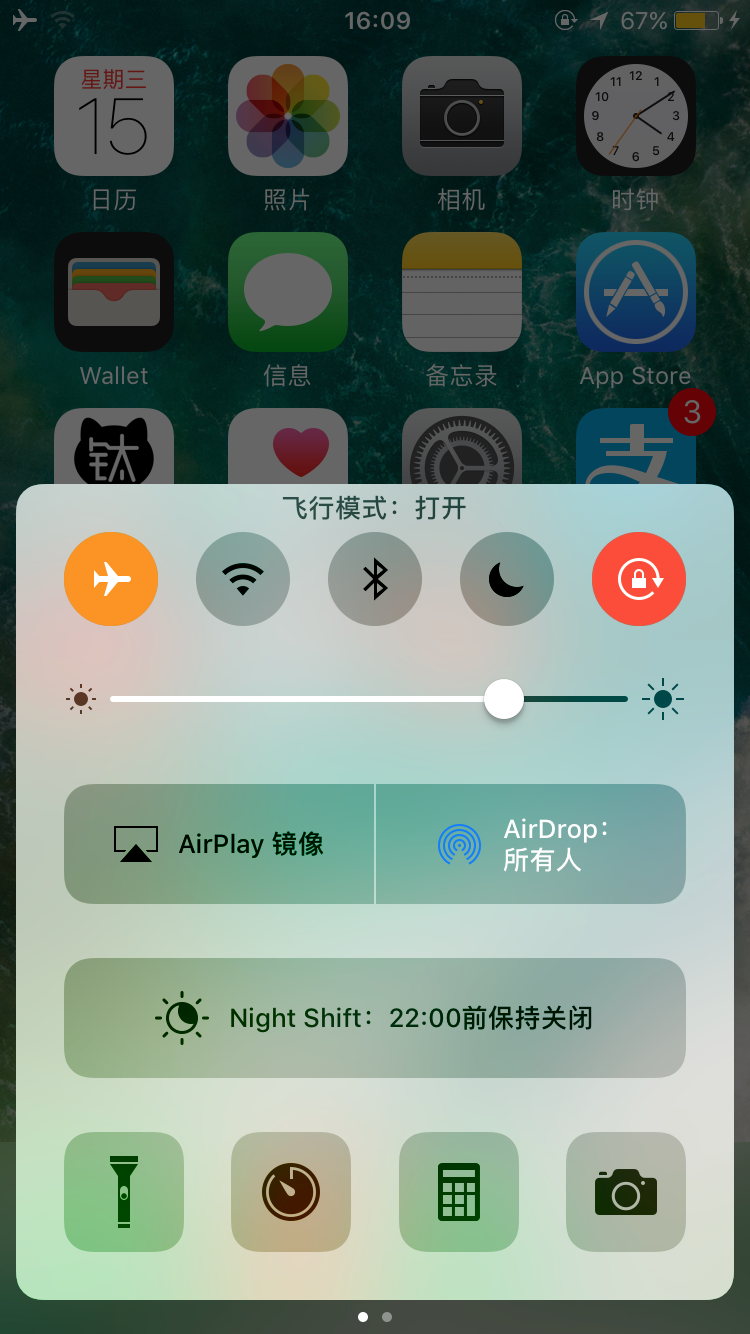Image resolution: width=750 pixels, height=1334 pixels.
Task: Tap the AirPlay mirroring icon
Action: [135, 843]
